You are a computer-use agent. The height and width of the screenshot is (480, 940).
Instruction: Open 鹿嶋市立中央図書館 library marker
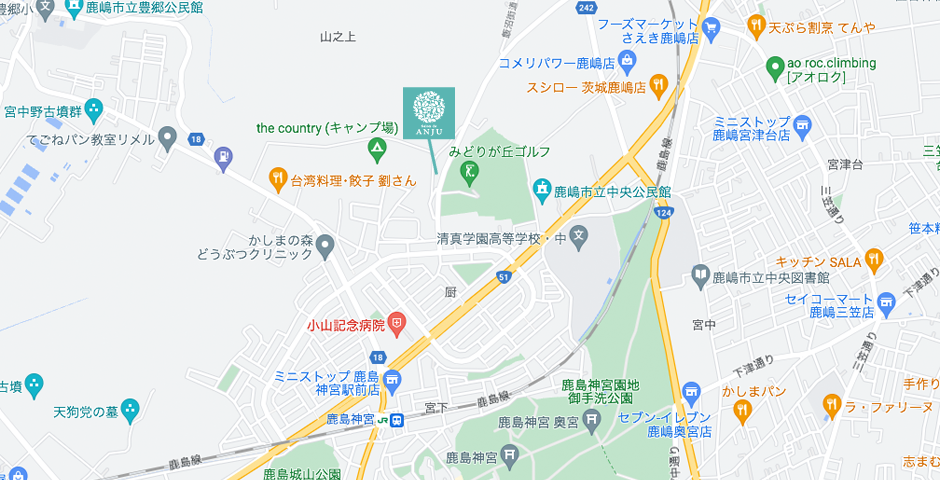(x=701, y=275)
